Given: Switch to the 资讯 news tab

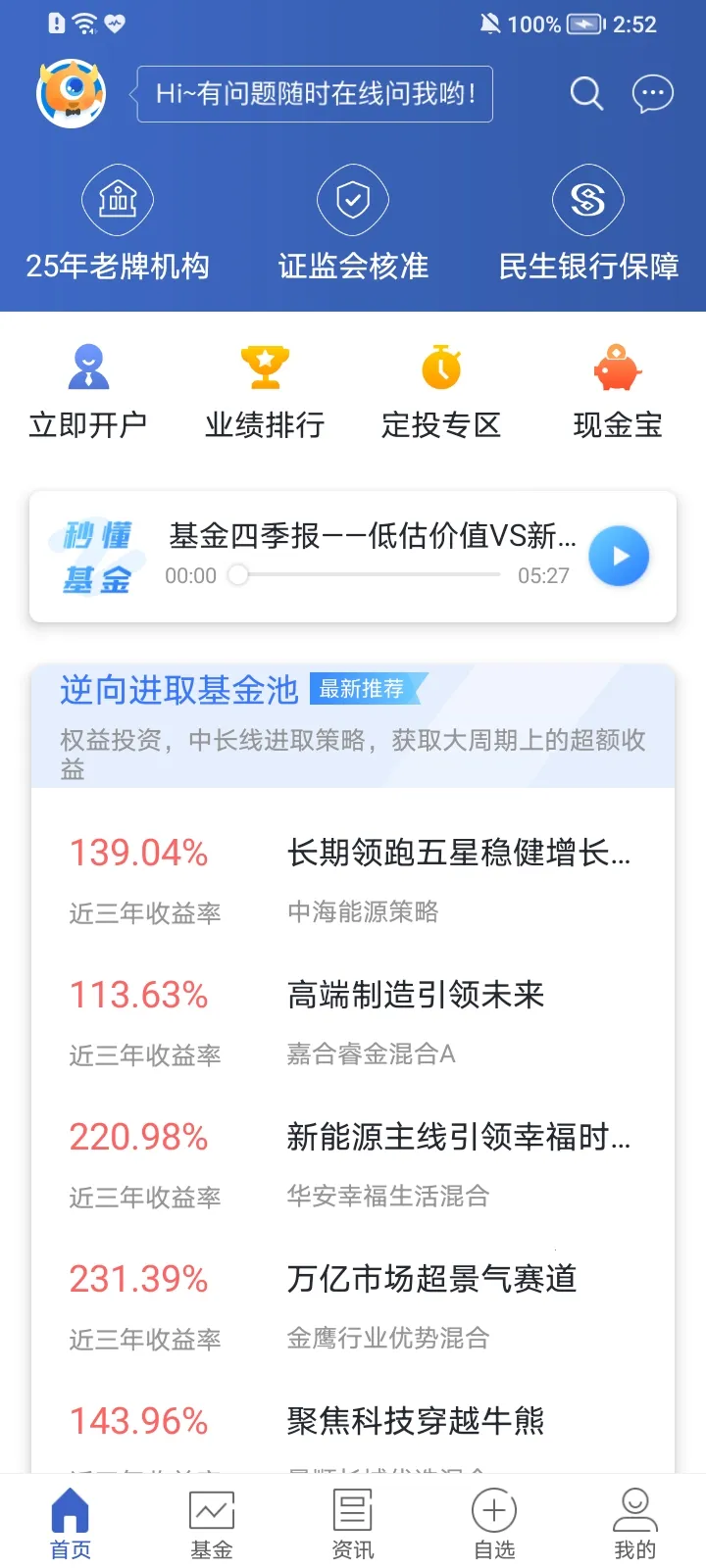Looking at the screenshot, I should point(353,1524).
